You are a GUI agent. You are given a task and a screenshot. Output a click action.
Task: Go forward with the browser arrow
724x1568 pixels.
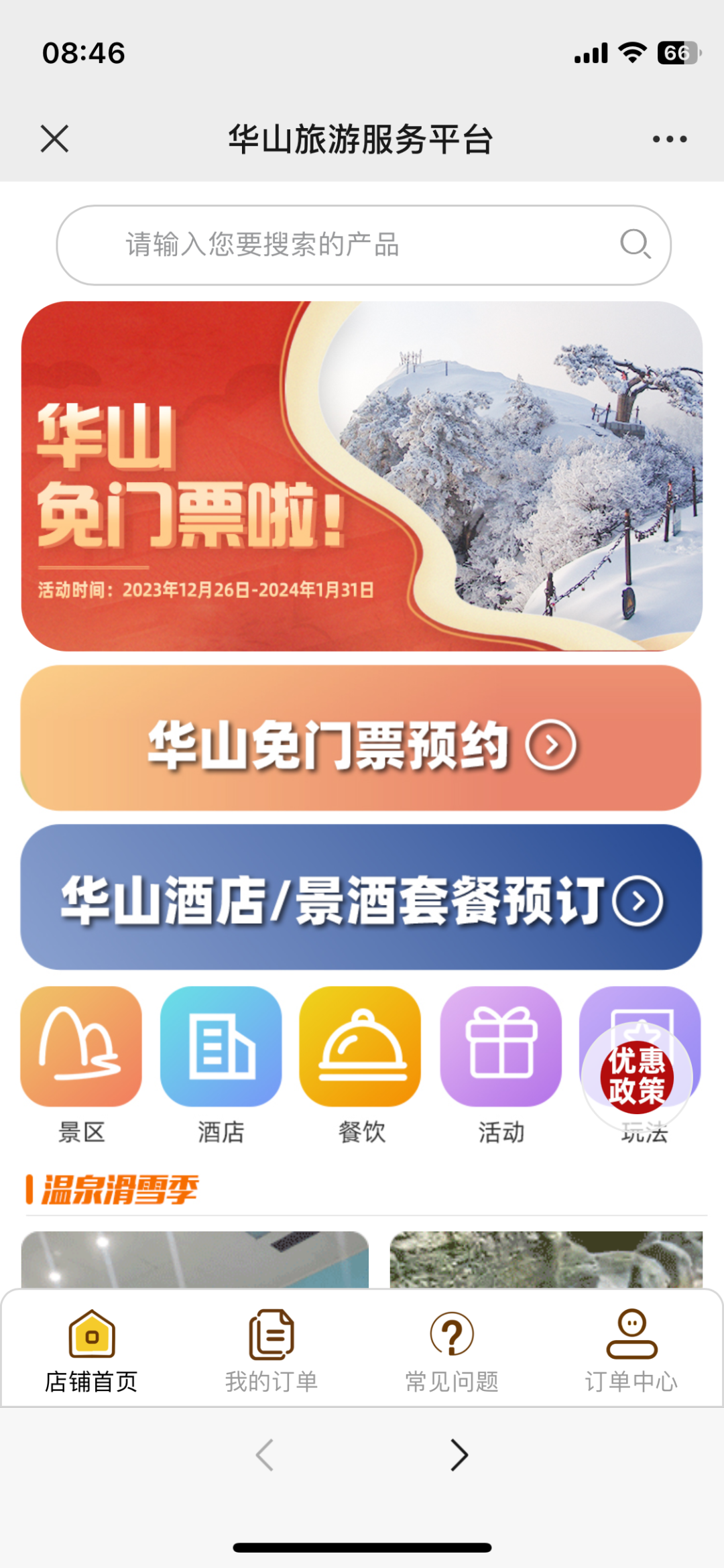click(x=459, y=1455)
